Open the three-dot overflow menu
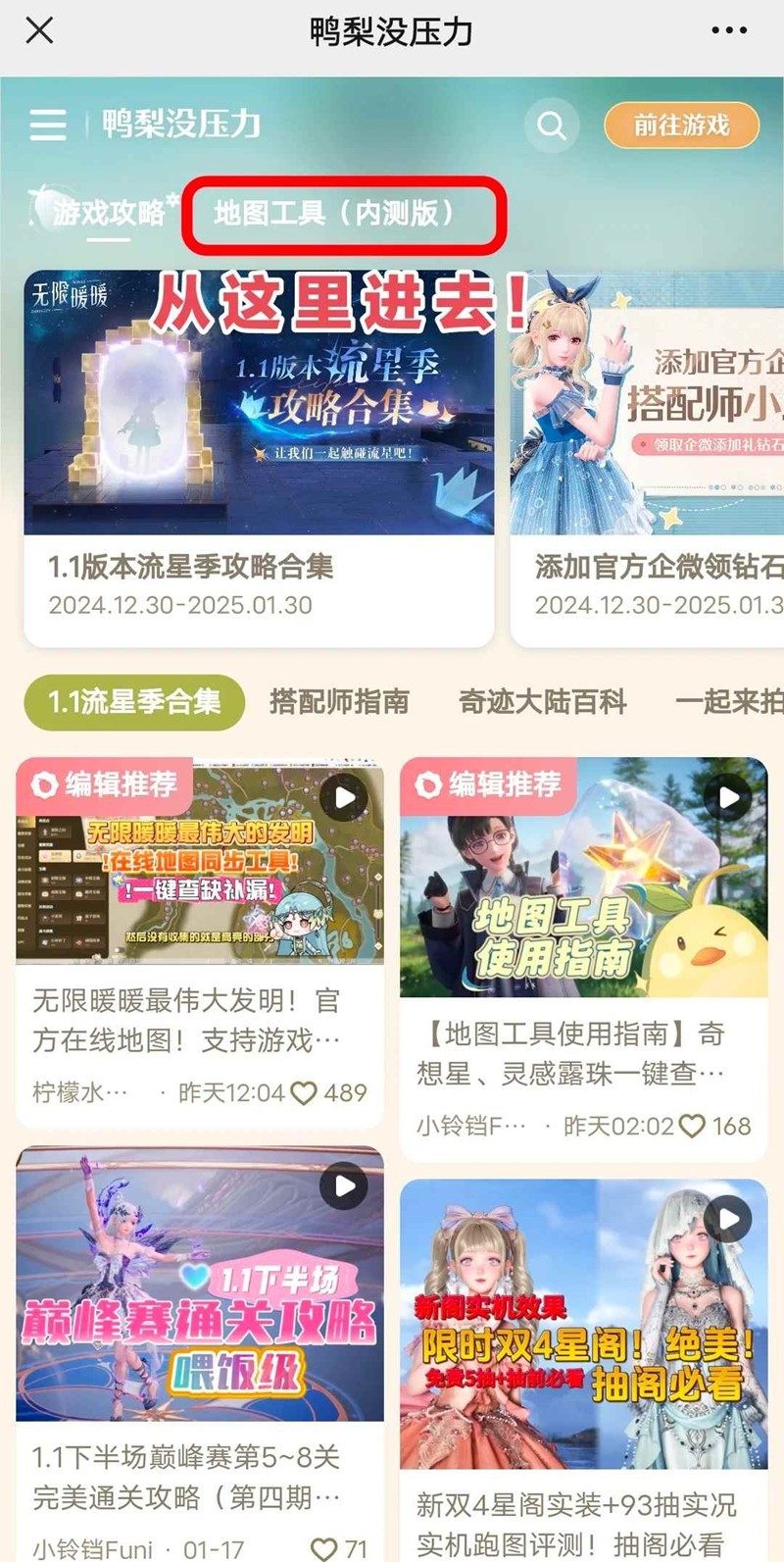Viewport: 784px width, 1562px height. [729, 31]
